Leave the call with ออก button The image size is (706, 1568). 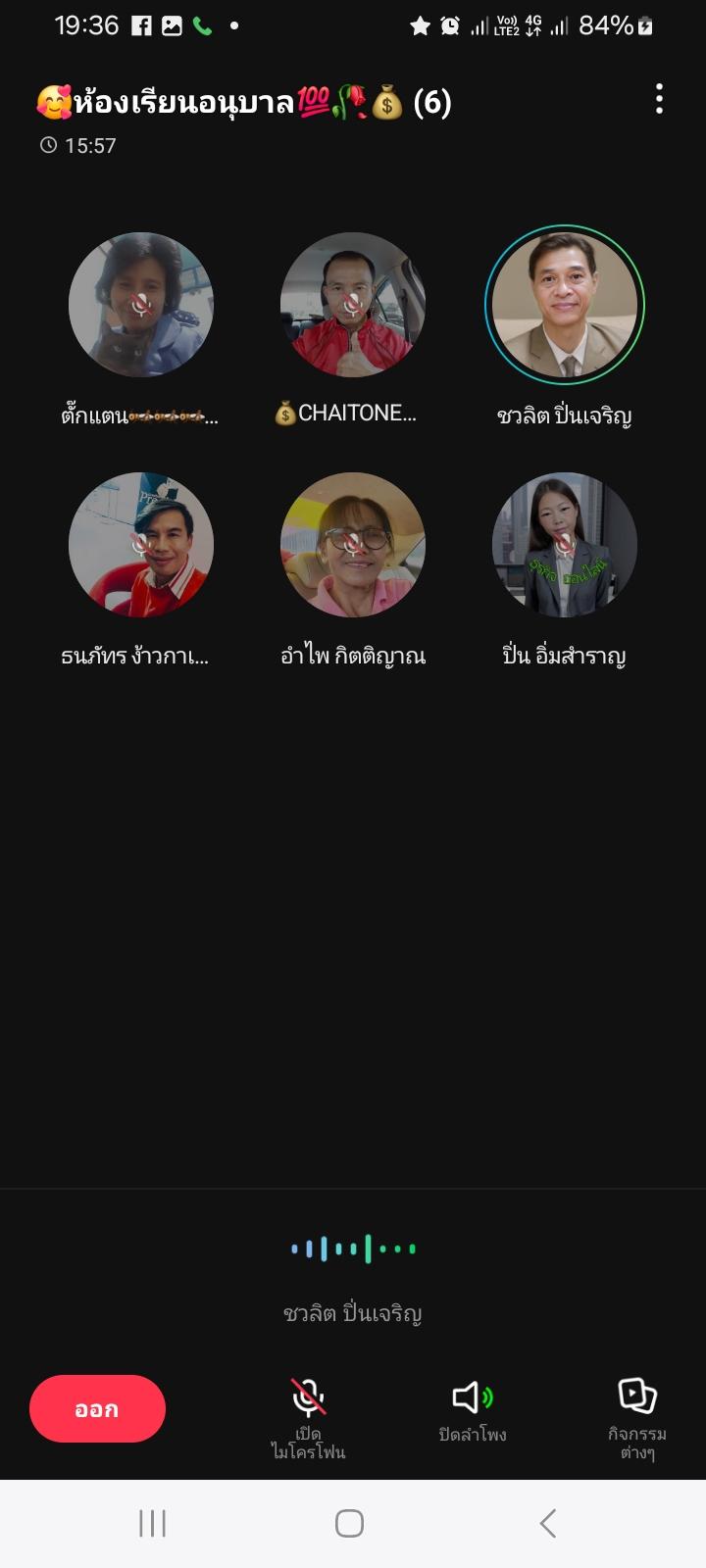click(97, 1408)
